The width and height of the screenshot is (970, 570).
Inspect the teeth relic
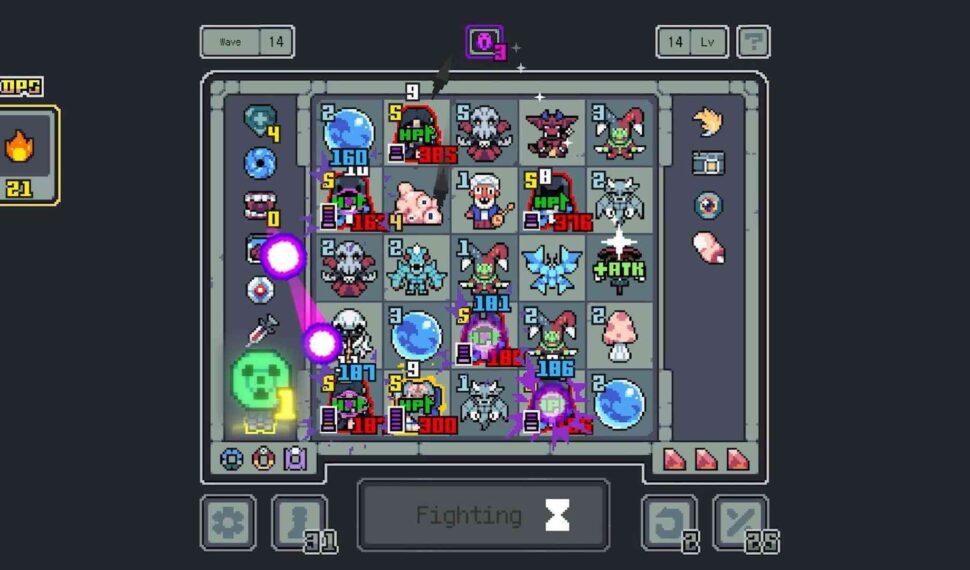coord(260,205)
